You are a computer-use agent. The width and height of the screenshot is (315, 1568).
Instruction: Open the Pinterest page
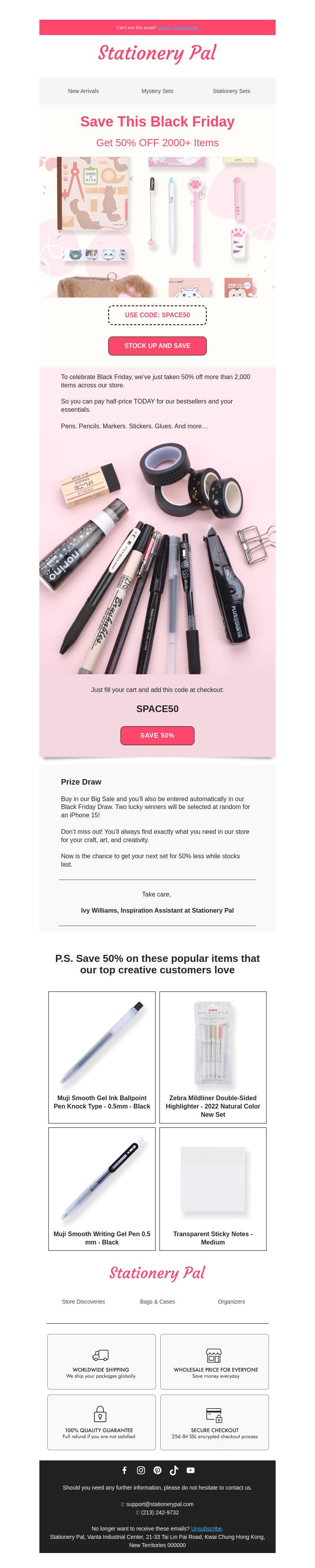coord(157,1470)
